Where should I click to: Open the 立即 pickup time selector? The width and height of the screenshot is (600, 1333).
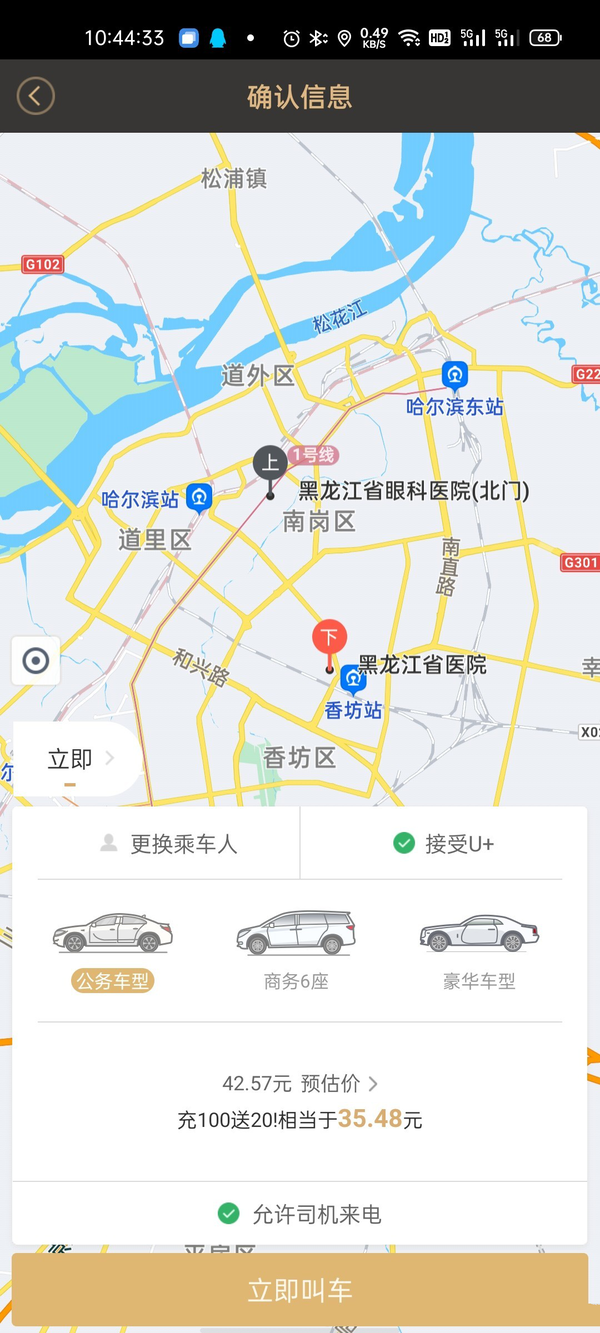pyautogui.click(x=80, y=759)
